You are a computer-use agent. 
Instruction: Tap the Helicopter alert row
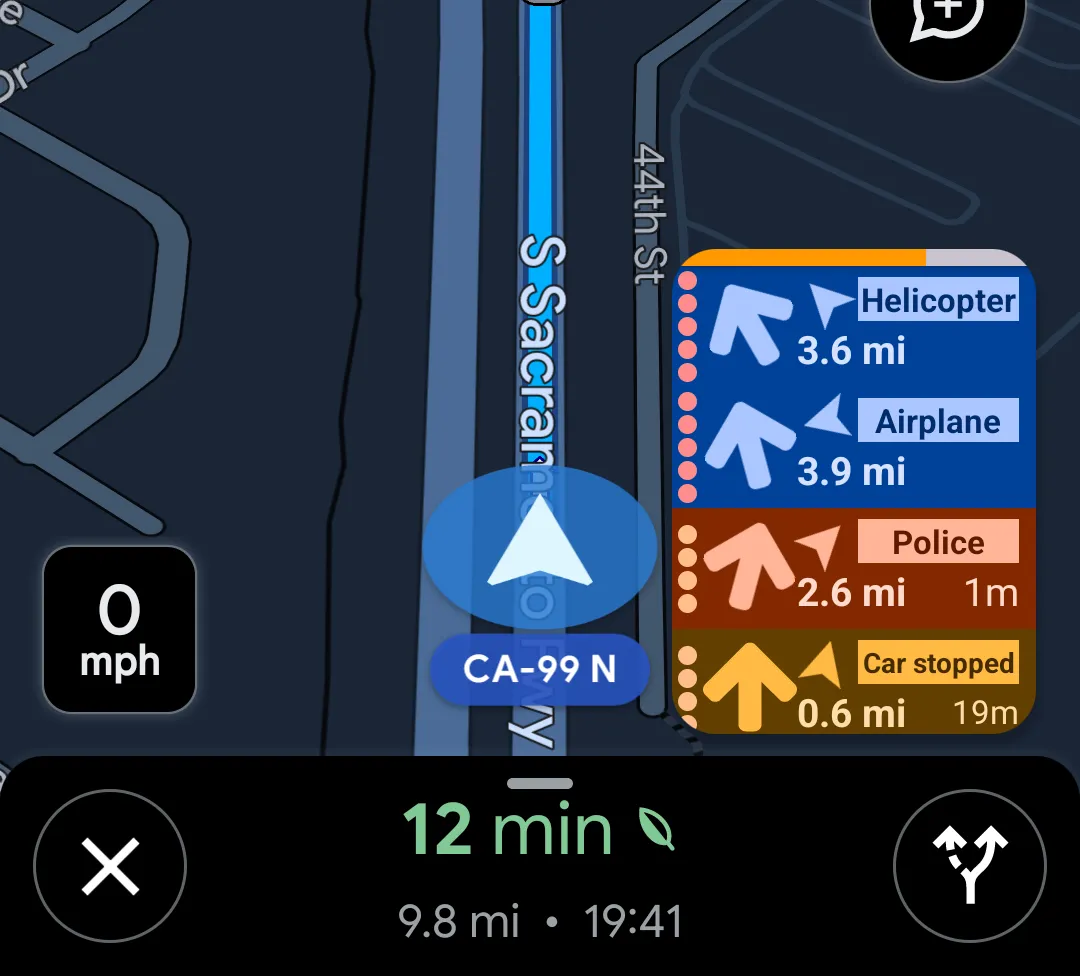[x=855, y=326]
